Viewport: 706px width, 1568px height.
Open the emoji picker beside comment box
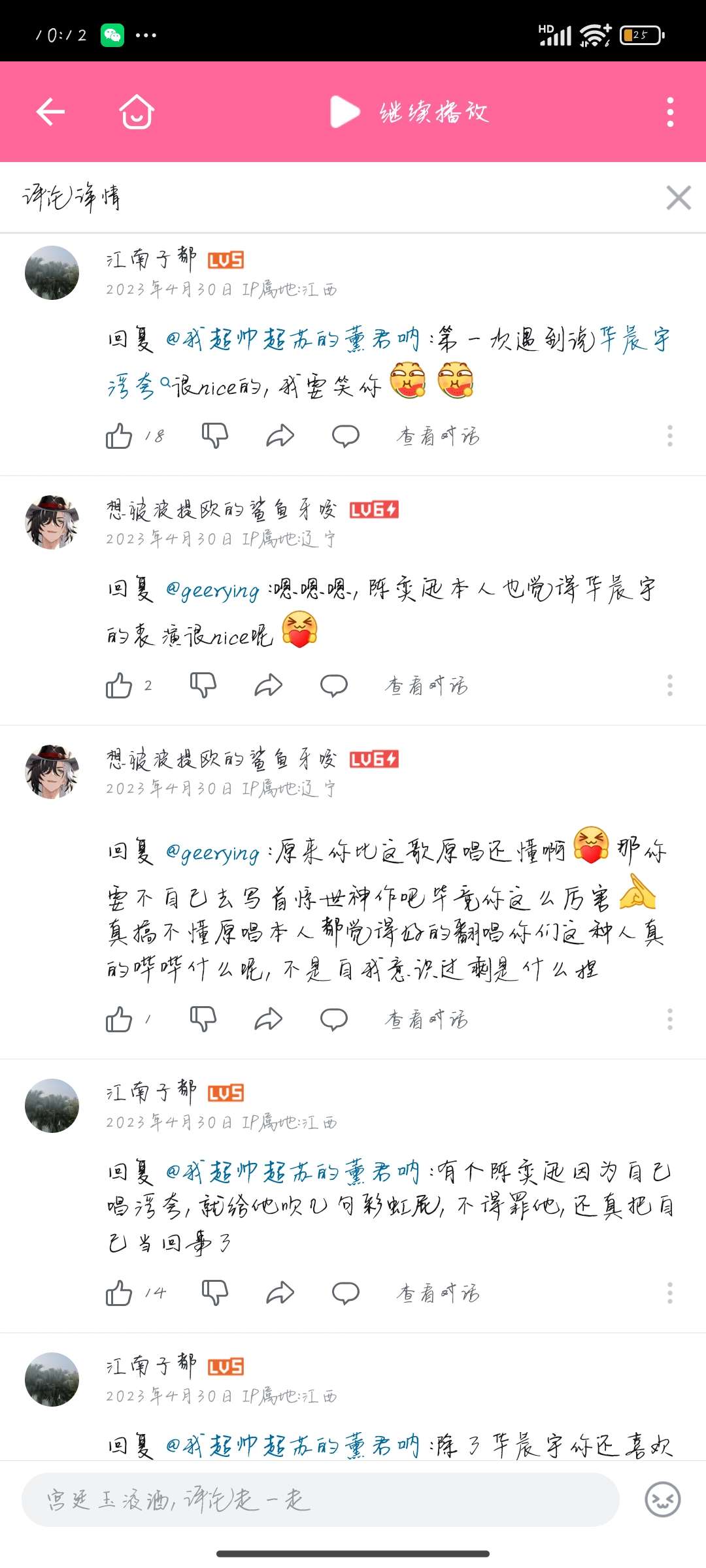663,1499
